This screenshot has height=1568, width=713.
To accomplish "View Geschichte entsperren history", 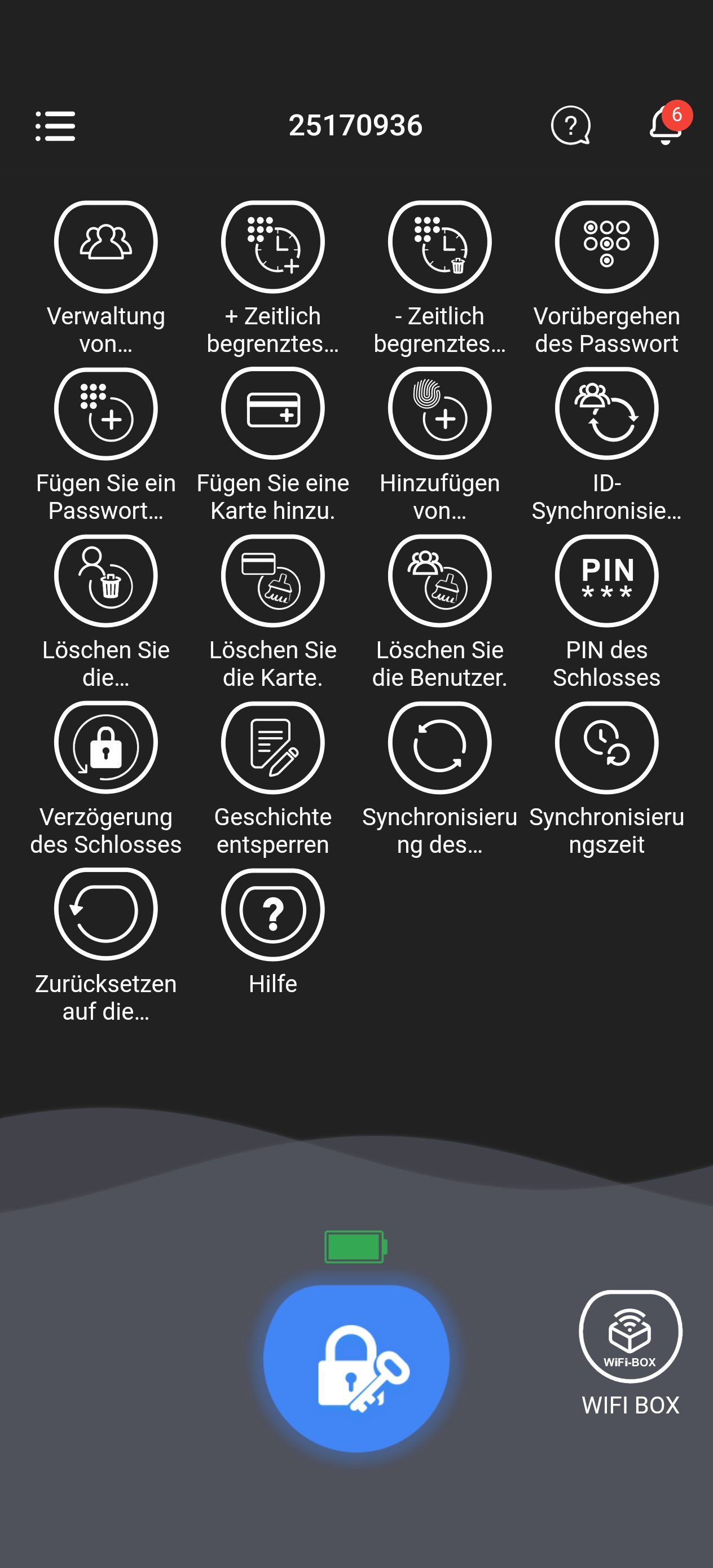I will (x=273, y=778).
